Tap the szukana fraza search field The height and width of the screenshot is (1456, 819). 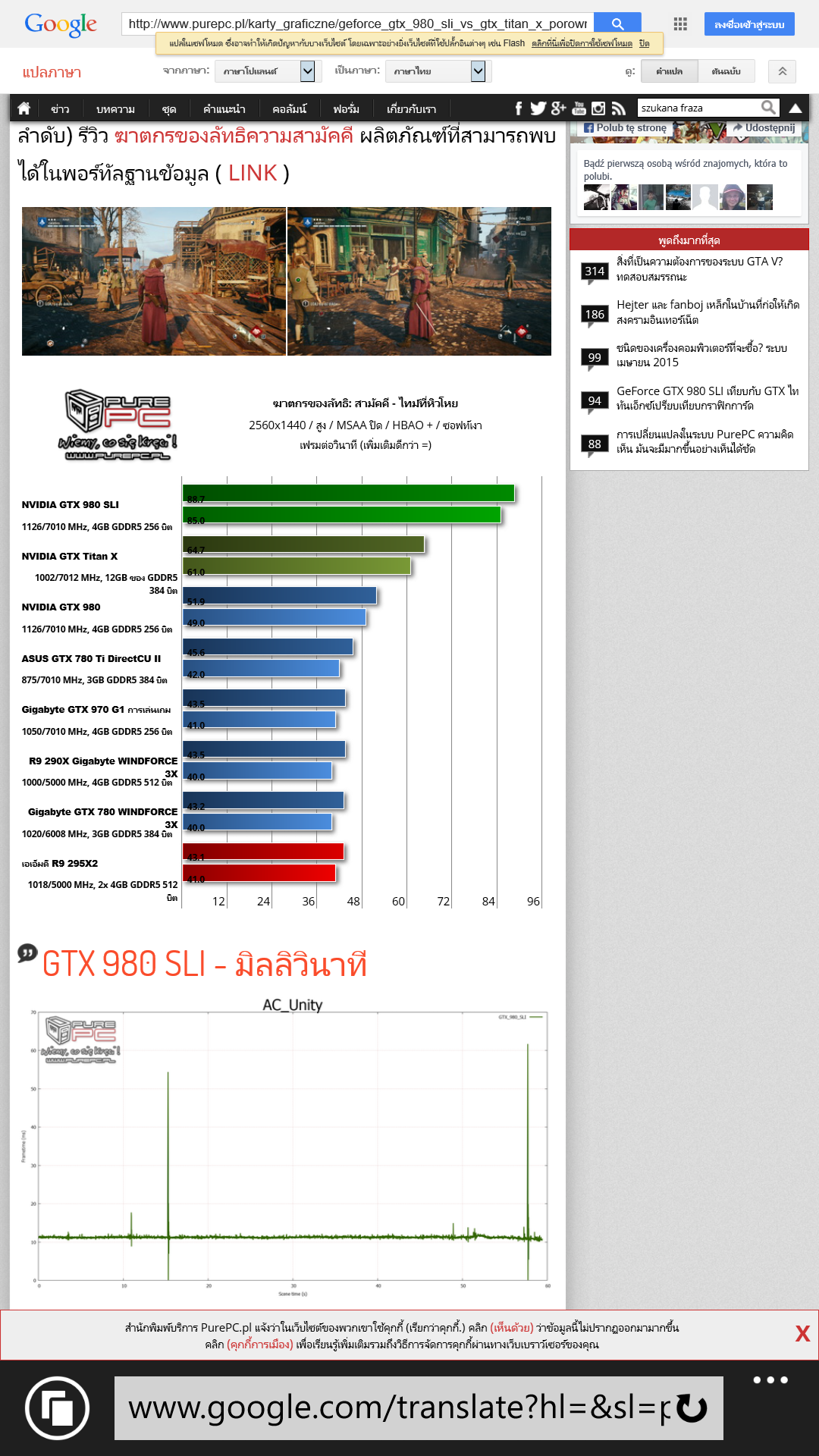coord(698,108)
